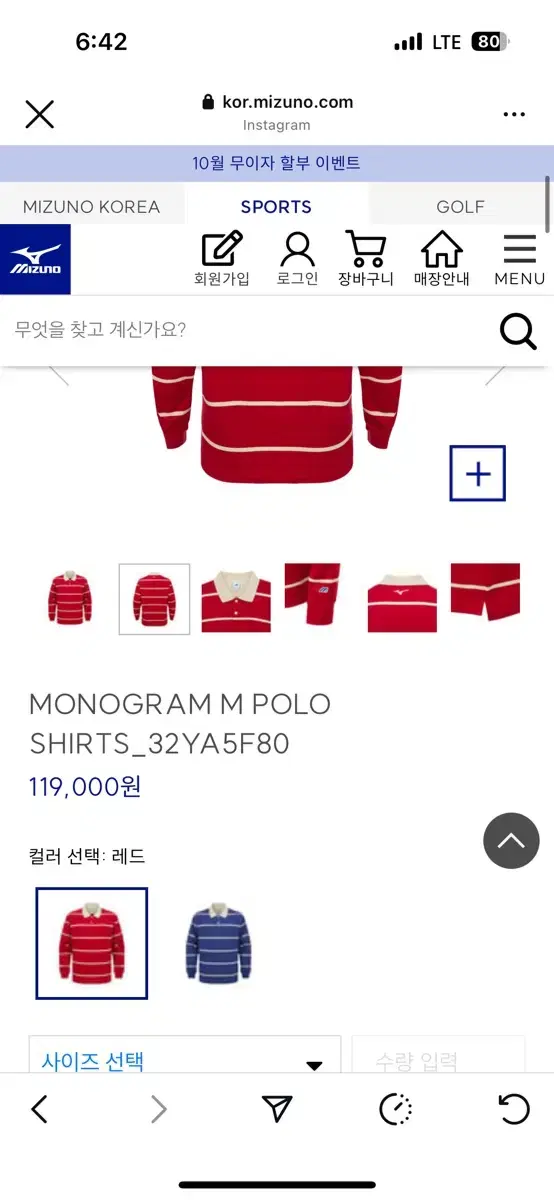The width and height of the screenshot is (554, 1200).
Task: Open the browser overflow menu
Action: pos(514,114)
